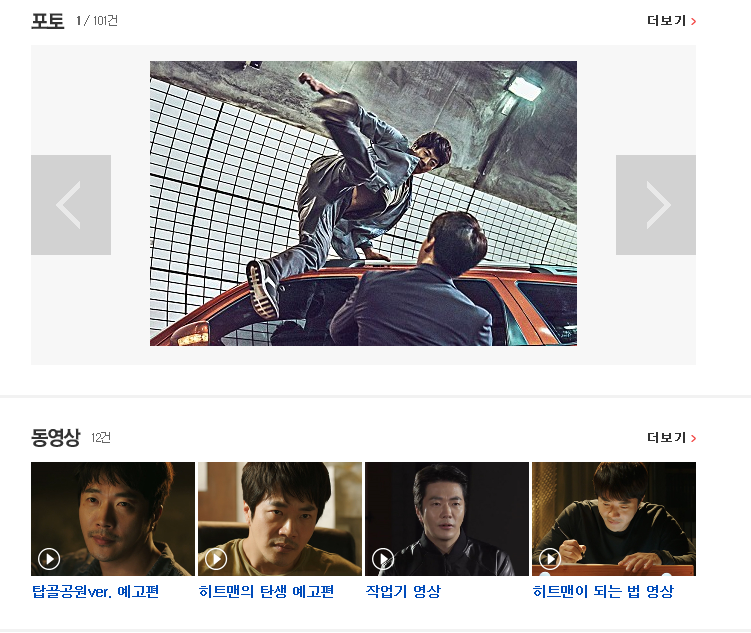The height and width of the screenshot is (633, 751).
Task: Advance to the next photo
Action: pos(656,205)
